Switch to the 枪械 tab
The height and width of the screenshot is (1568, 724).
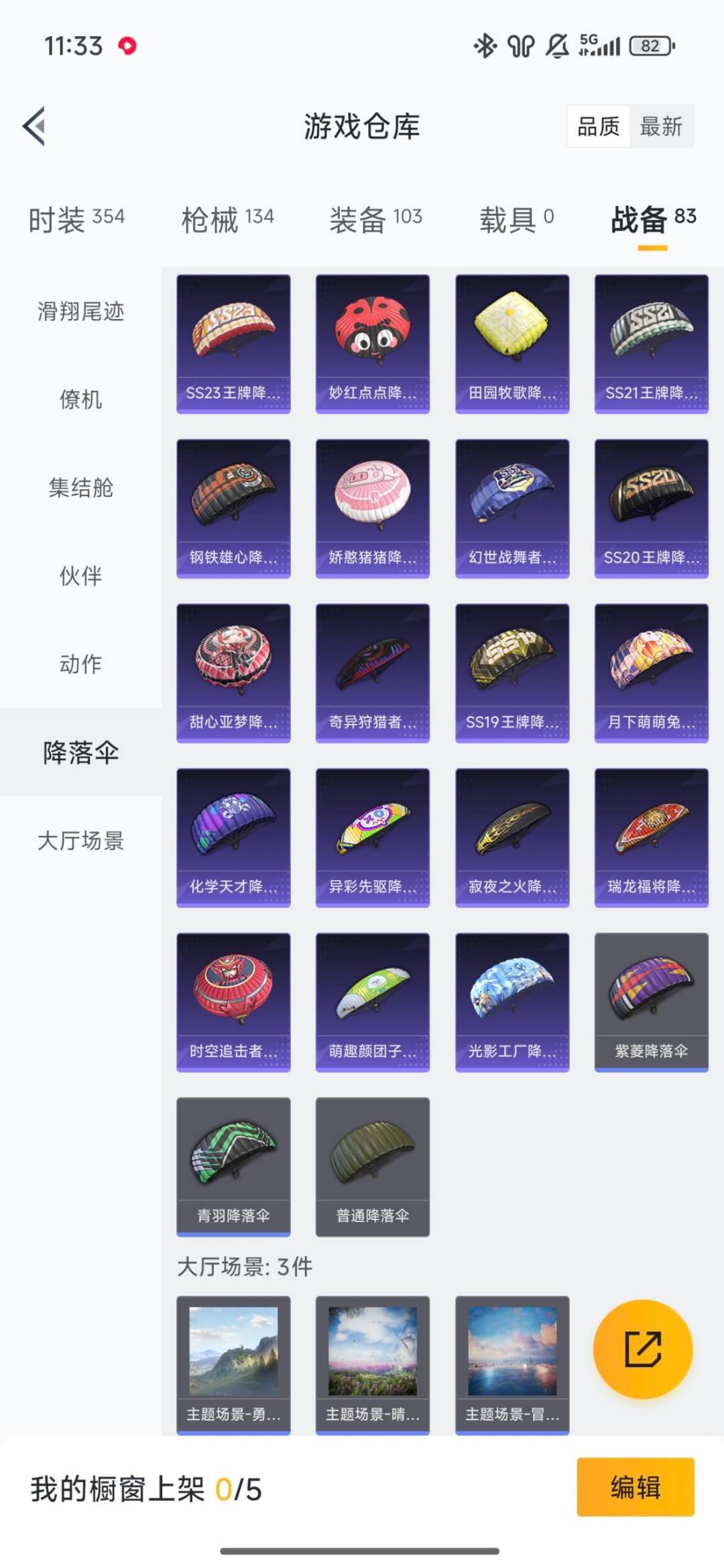227,219
